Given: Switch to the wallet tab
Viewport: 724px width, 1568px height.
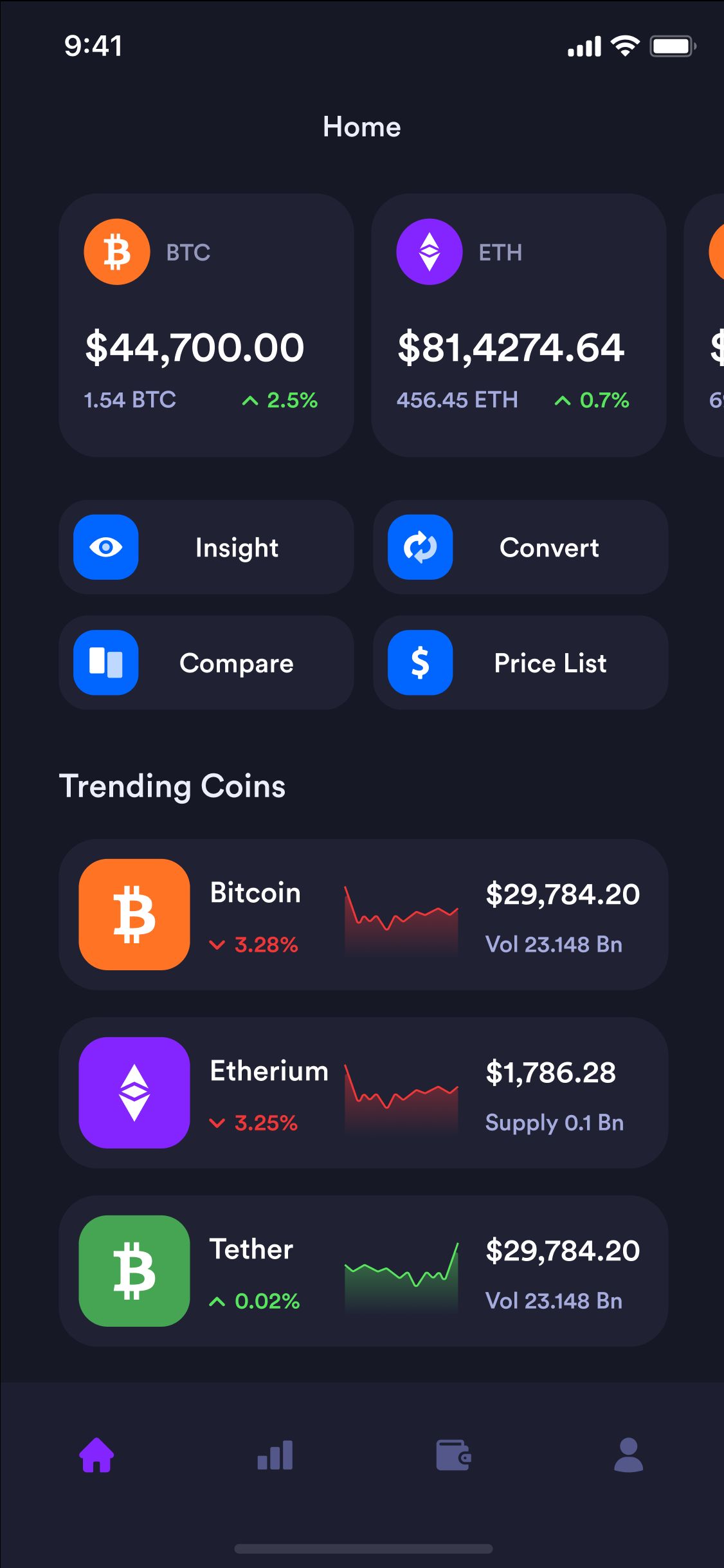Looking at the screenshot, I should pyautogui.click(x=453, y=1455).
